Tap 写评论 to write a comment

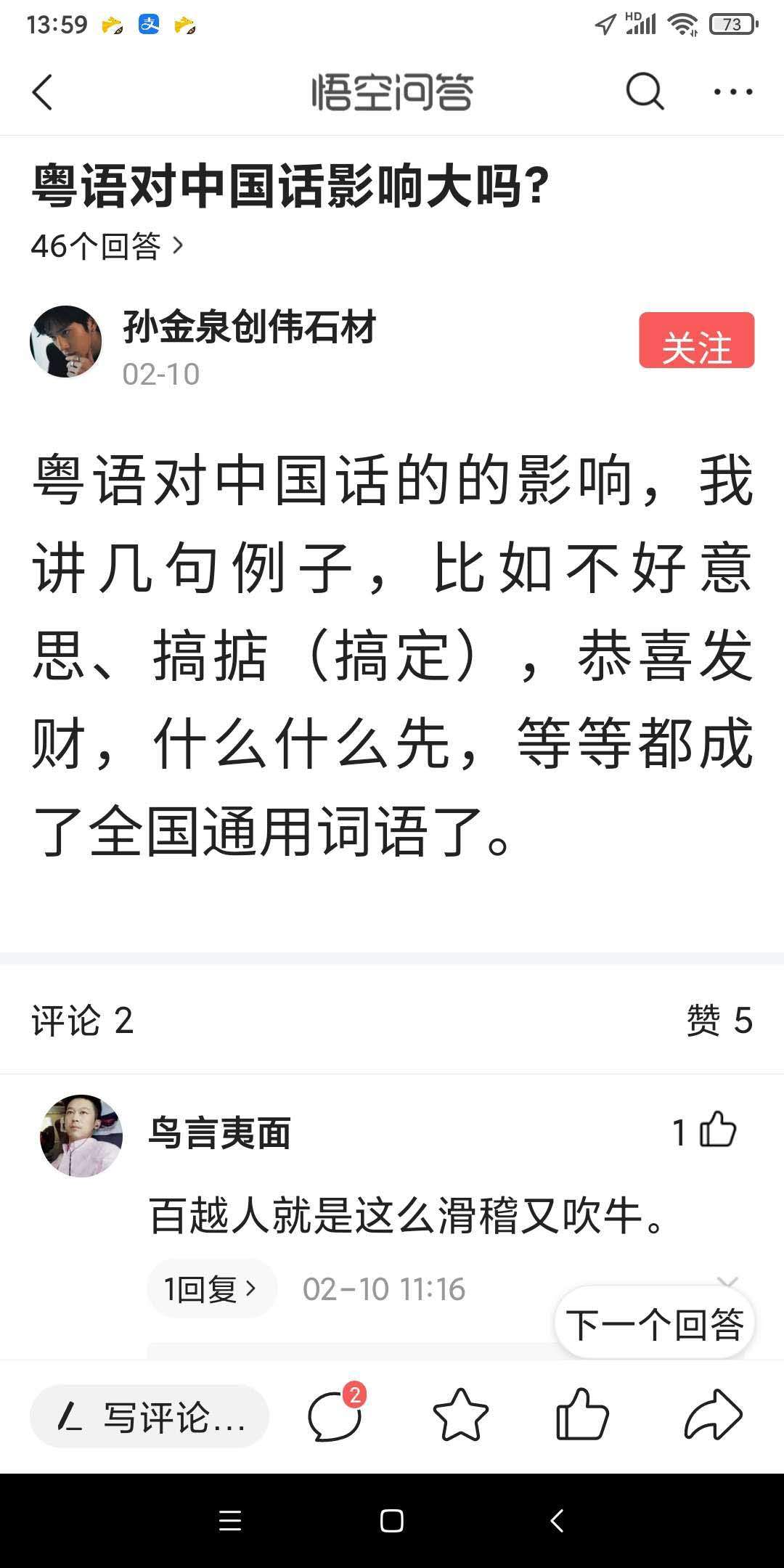click(x=150, y=1416)
